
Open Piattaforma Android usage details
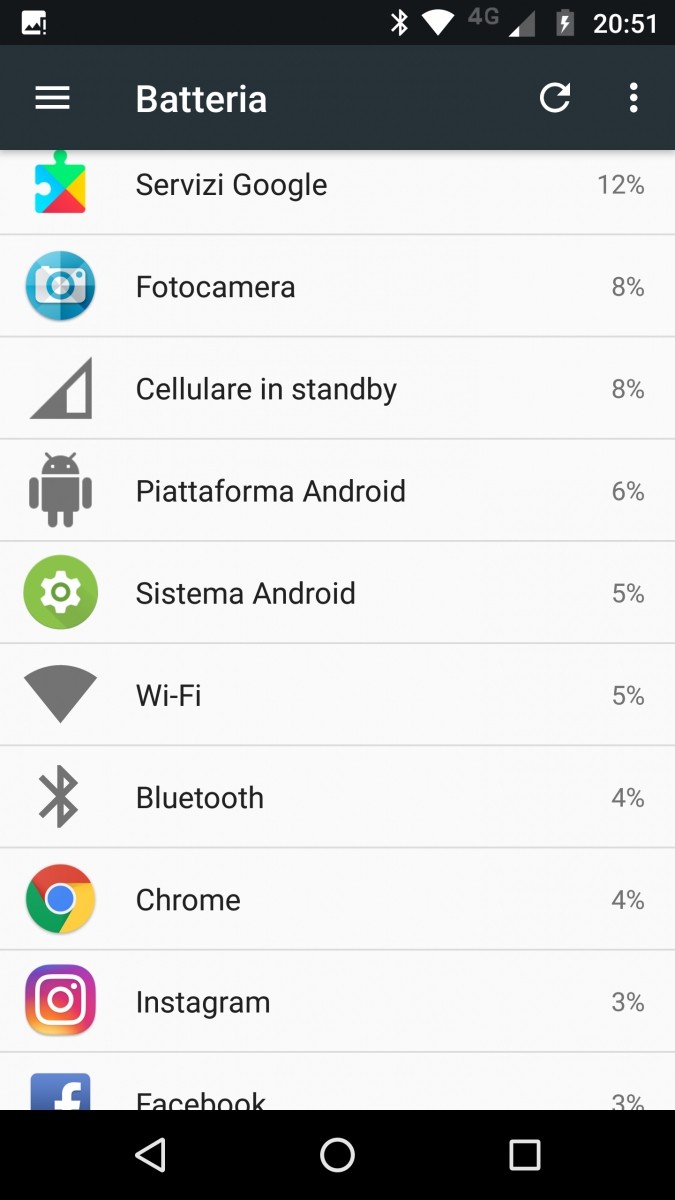337,491
